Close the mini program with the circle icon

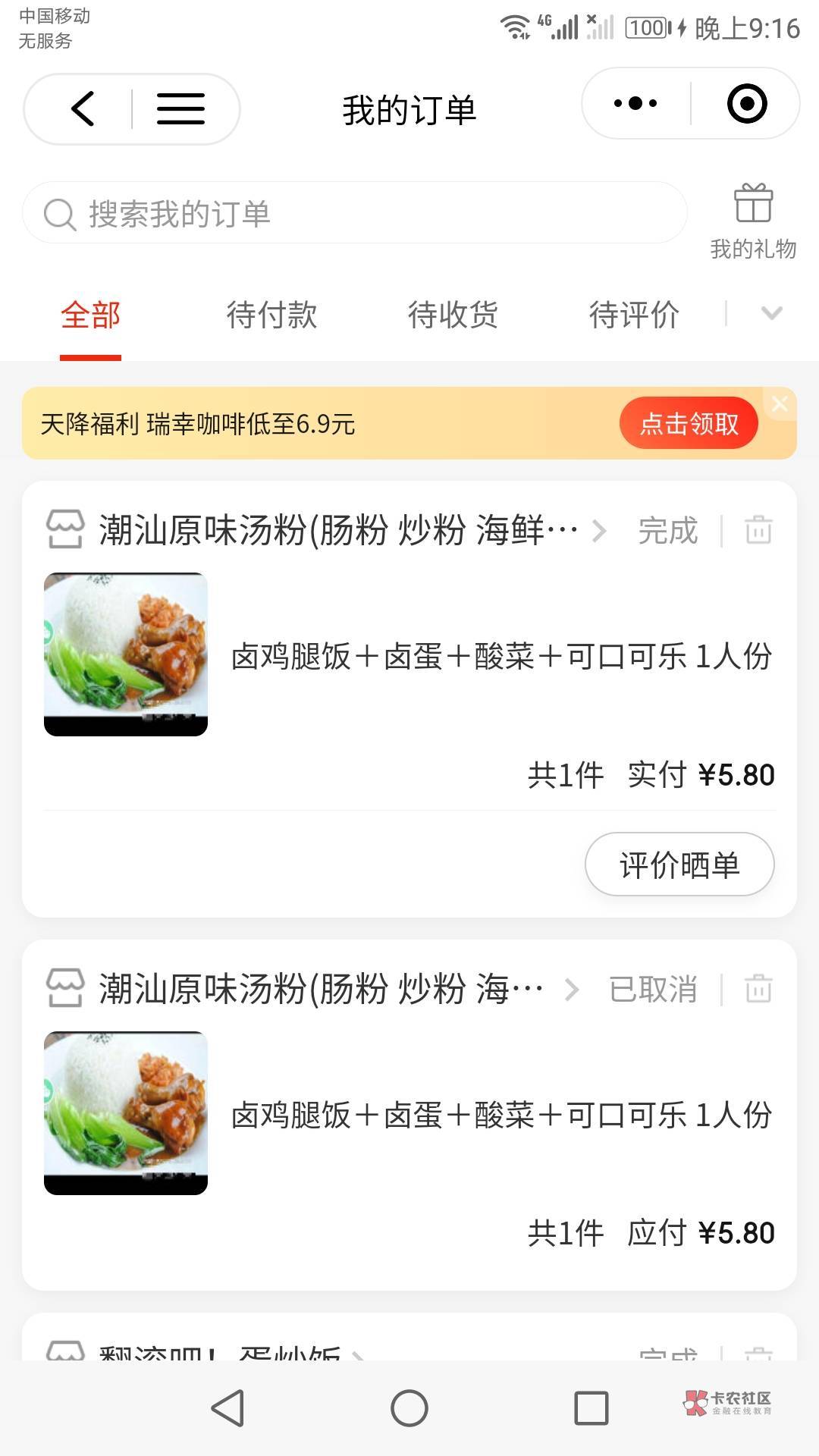tap(747, 103)
